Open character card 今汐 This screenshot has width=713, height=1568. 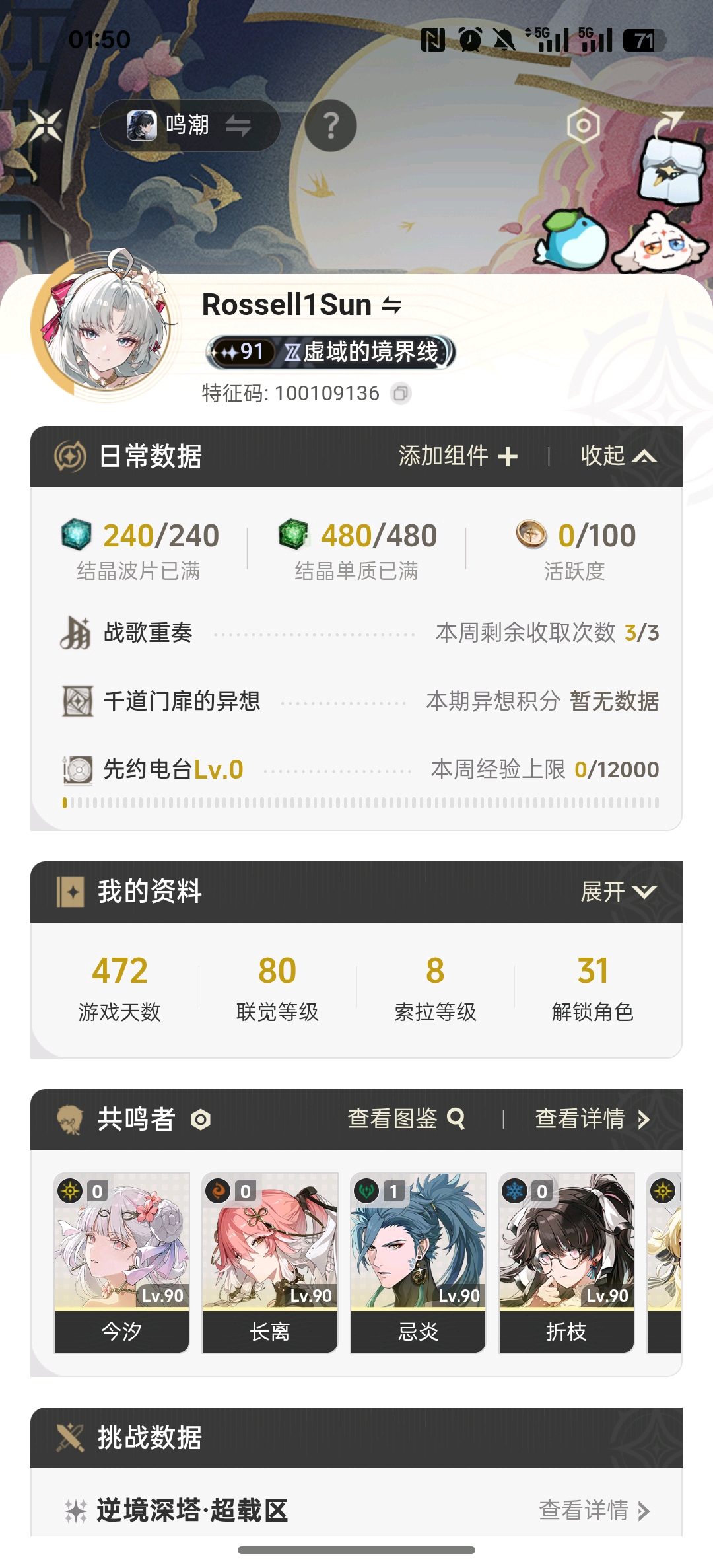[x=121, y=1262]
